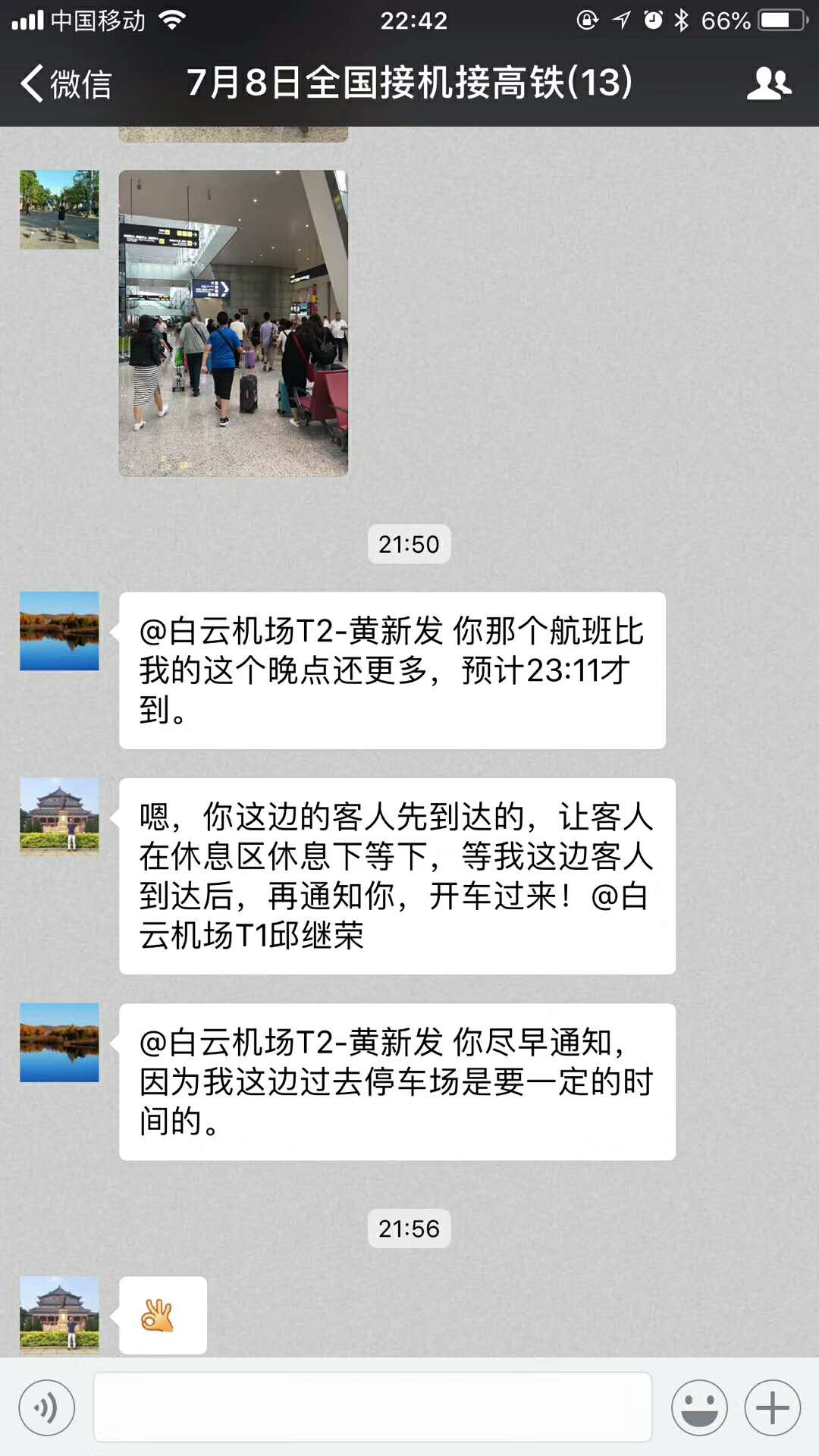Open the emoji picker
Image resolution: width=819 pixels, height=1456 pixels.
pos(699,1405)
